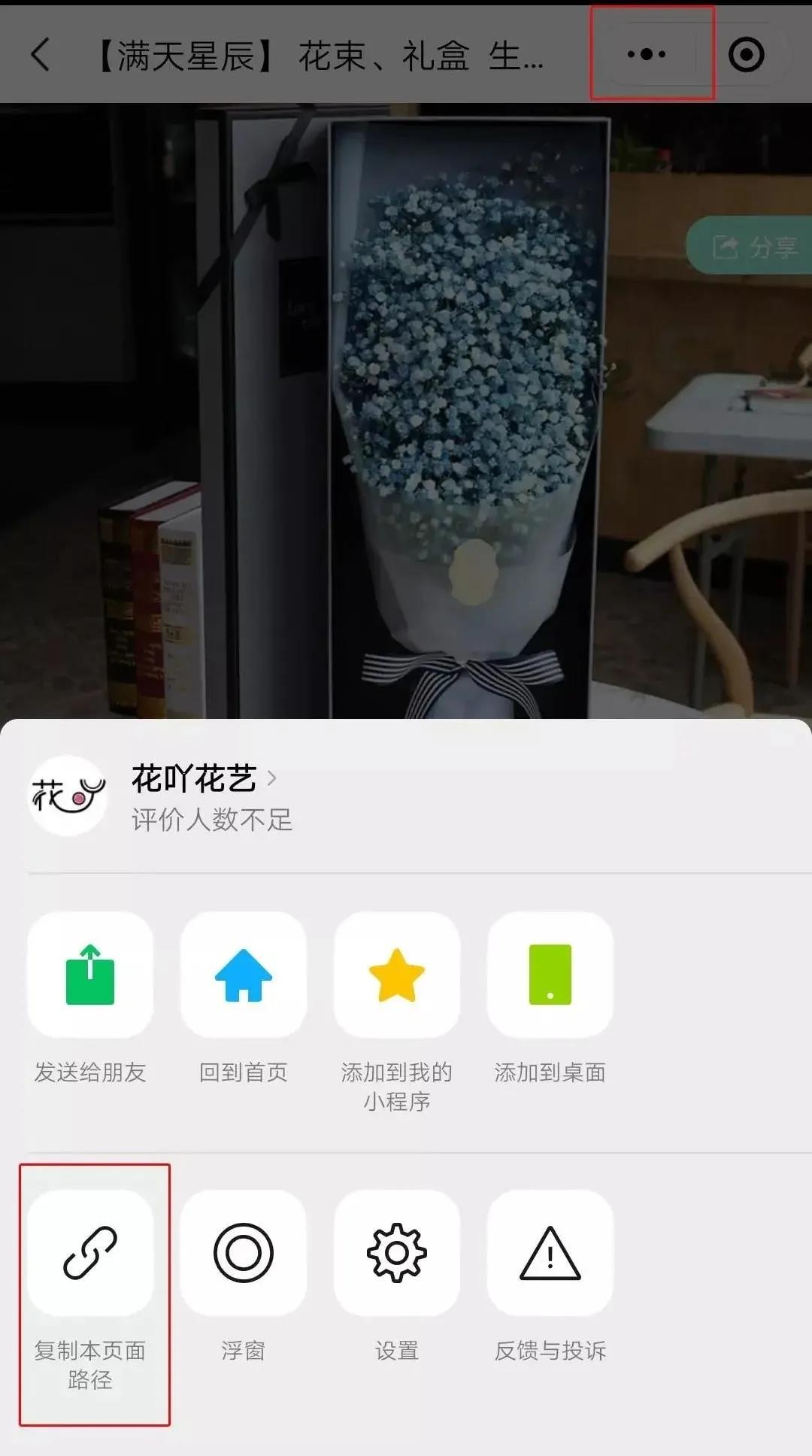Viewport: 812px width, 1456px height.
Task: Copy the page path with 复制本页面路径
Action: [90, 1253]
